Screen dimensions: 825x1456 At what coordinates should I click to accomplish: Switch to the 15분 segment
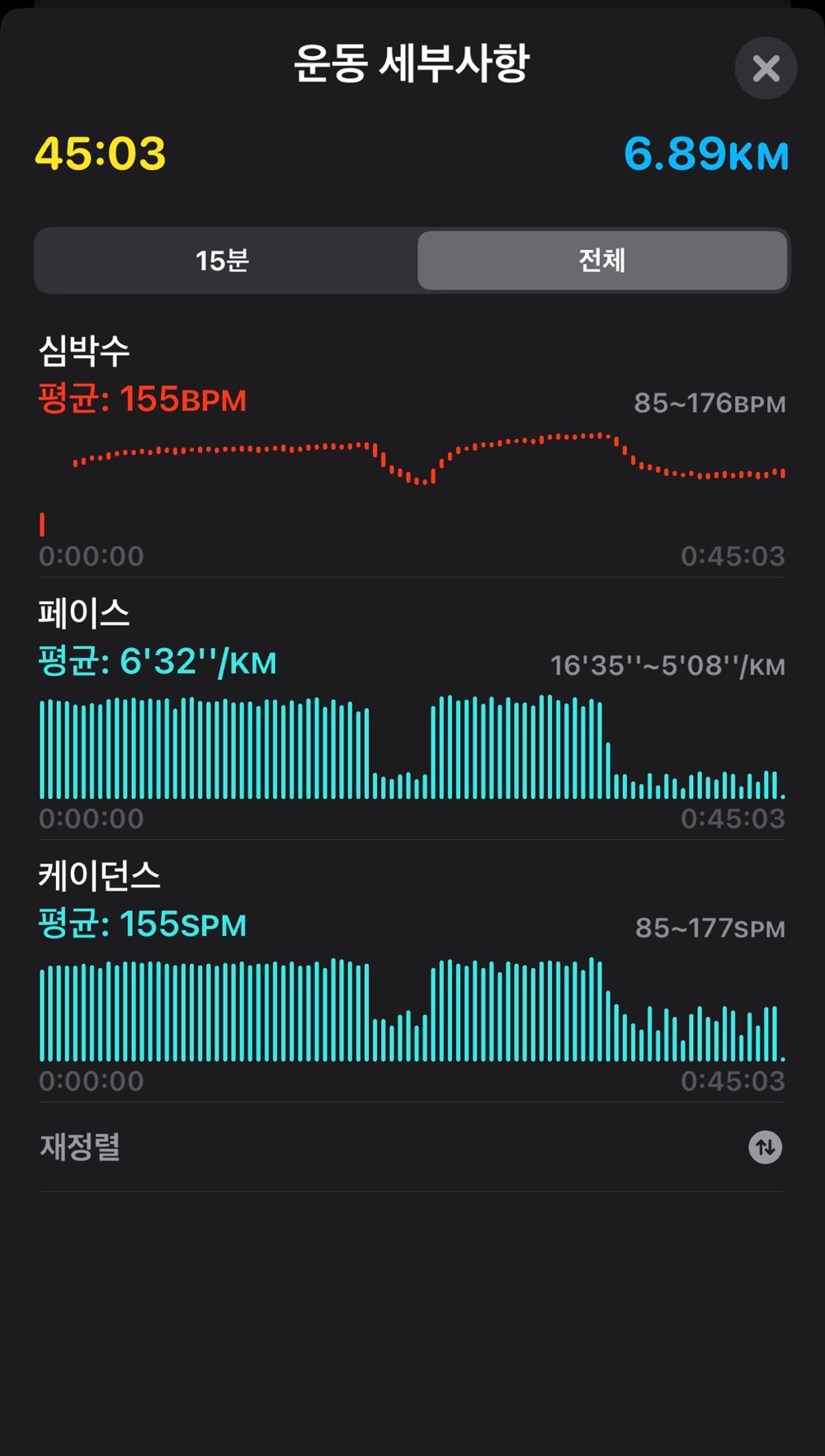[x=223, y=261]
